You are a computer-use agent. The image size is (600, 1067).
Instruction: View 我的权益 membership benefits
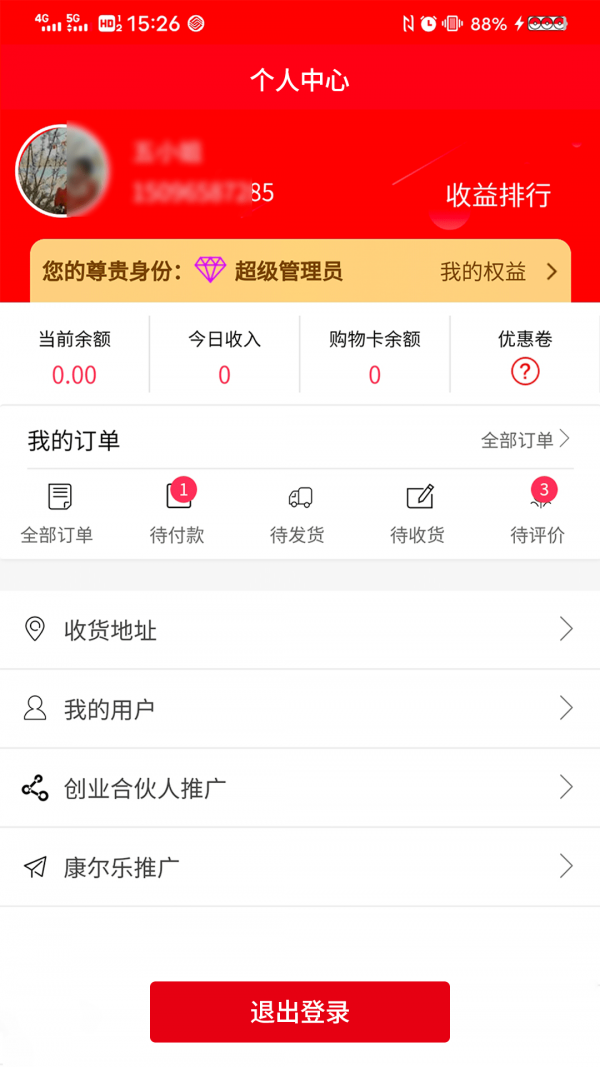coord(498,271)
